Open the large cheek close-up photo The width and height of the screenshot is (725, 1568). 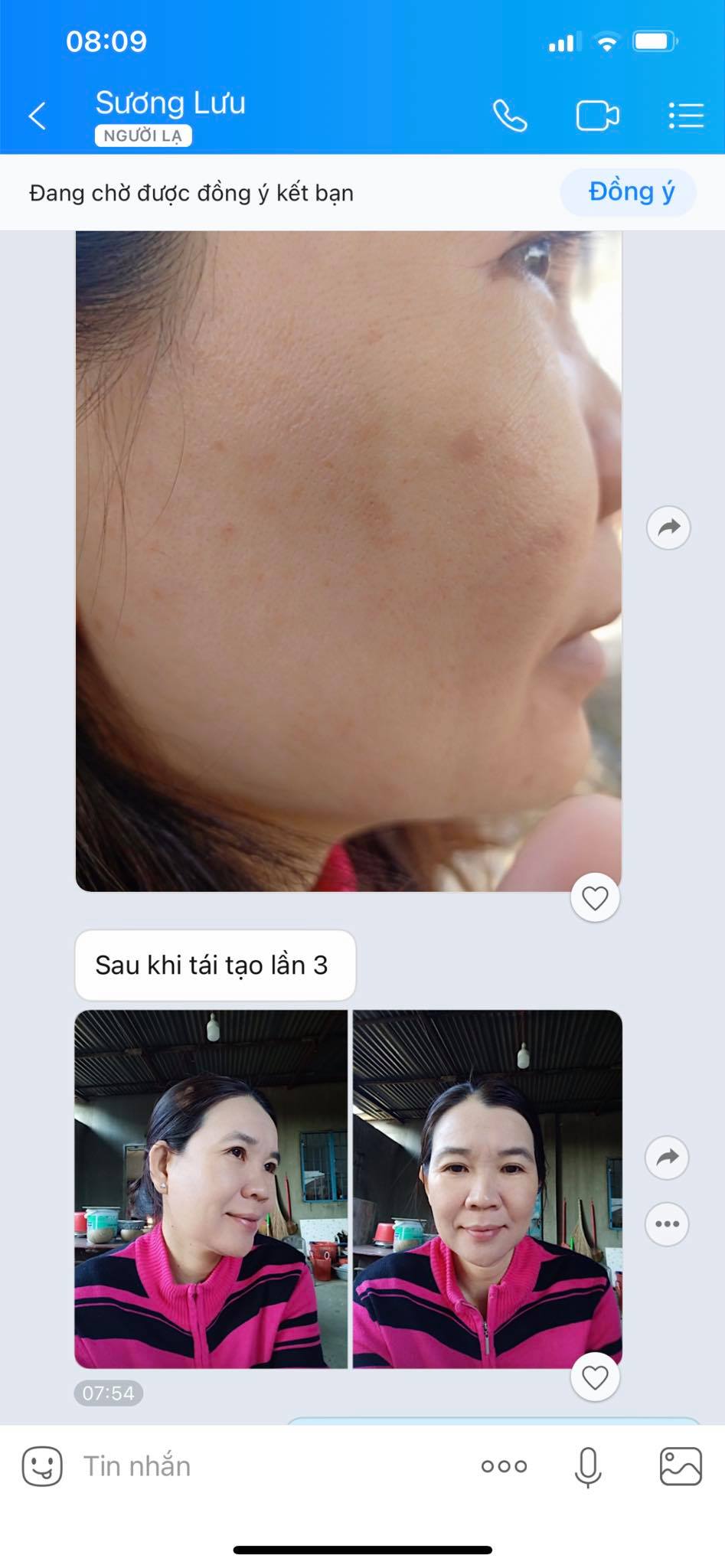[x=348, y=561]
